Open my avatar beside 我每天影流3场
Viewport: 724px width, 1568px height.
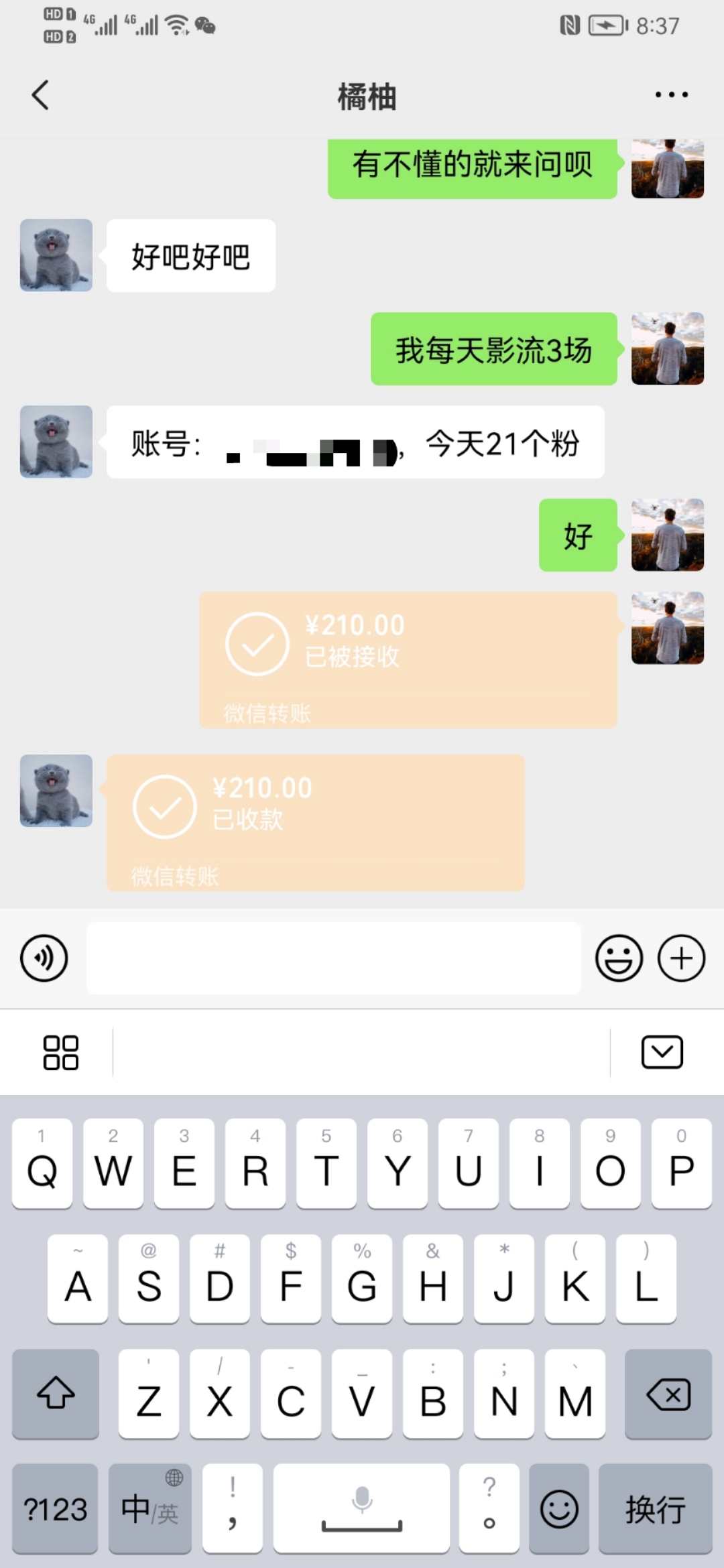[667, 348]
